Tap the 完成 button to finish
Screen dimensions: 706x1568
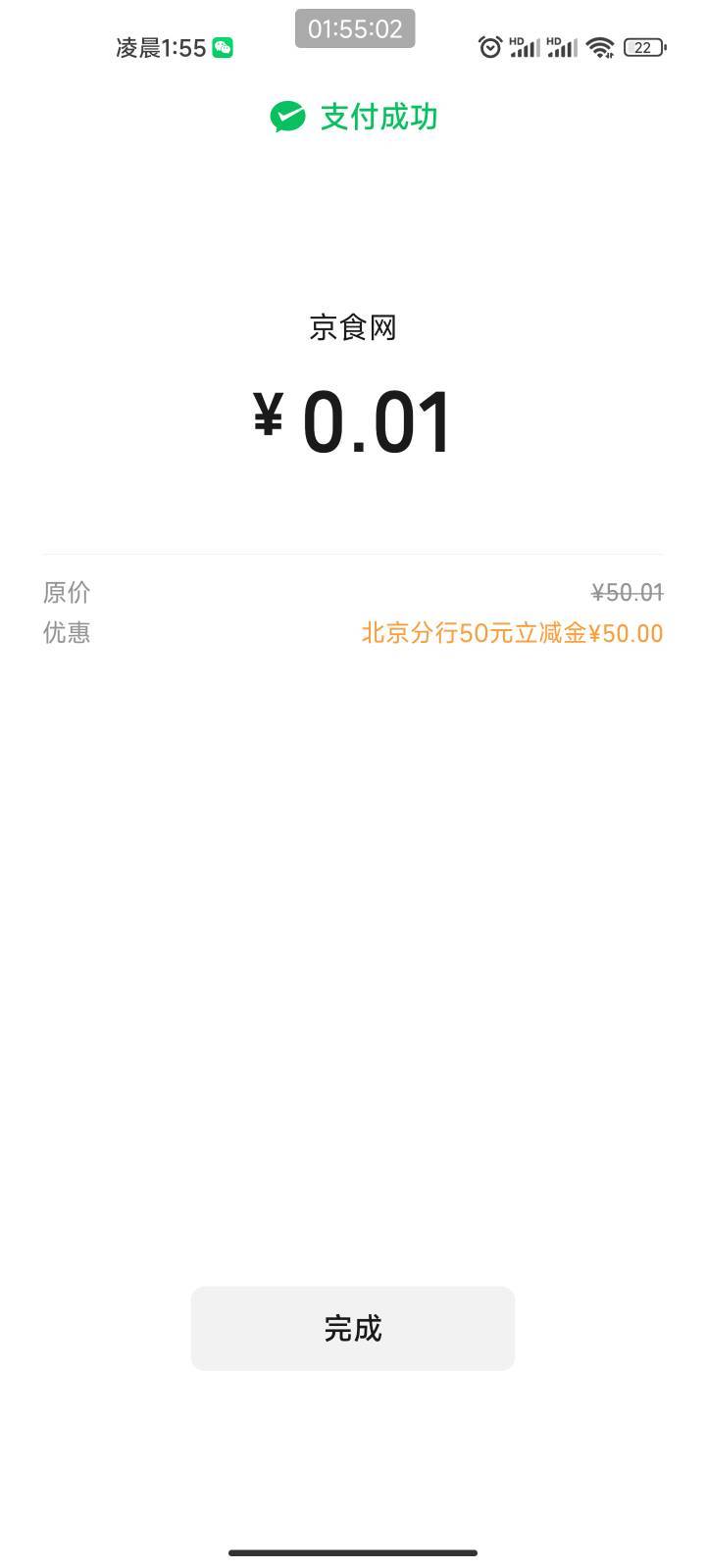coord(352,1328)
